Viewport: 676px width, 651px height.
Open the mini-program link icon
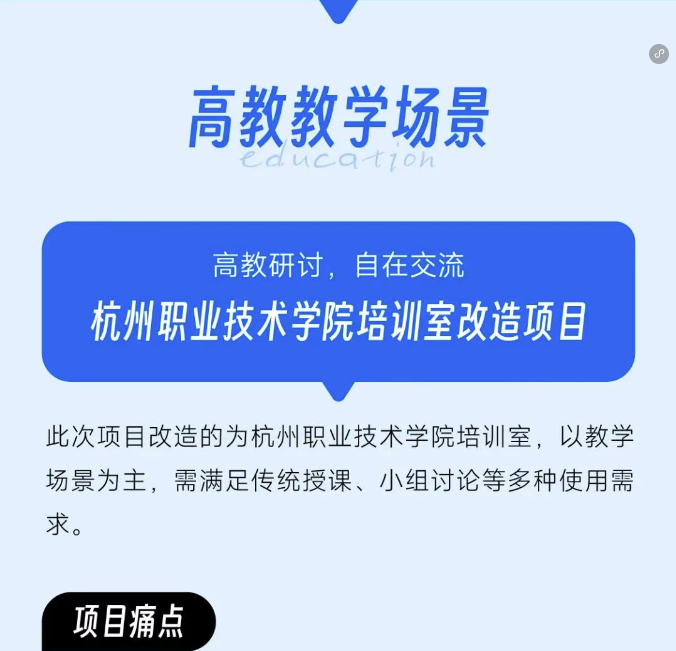(658, 54)
